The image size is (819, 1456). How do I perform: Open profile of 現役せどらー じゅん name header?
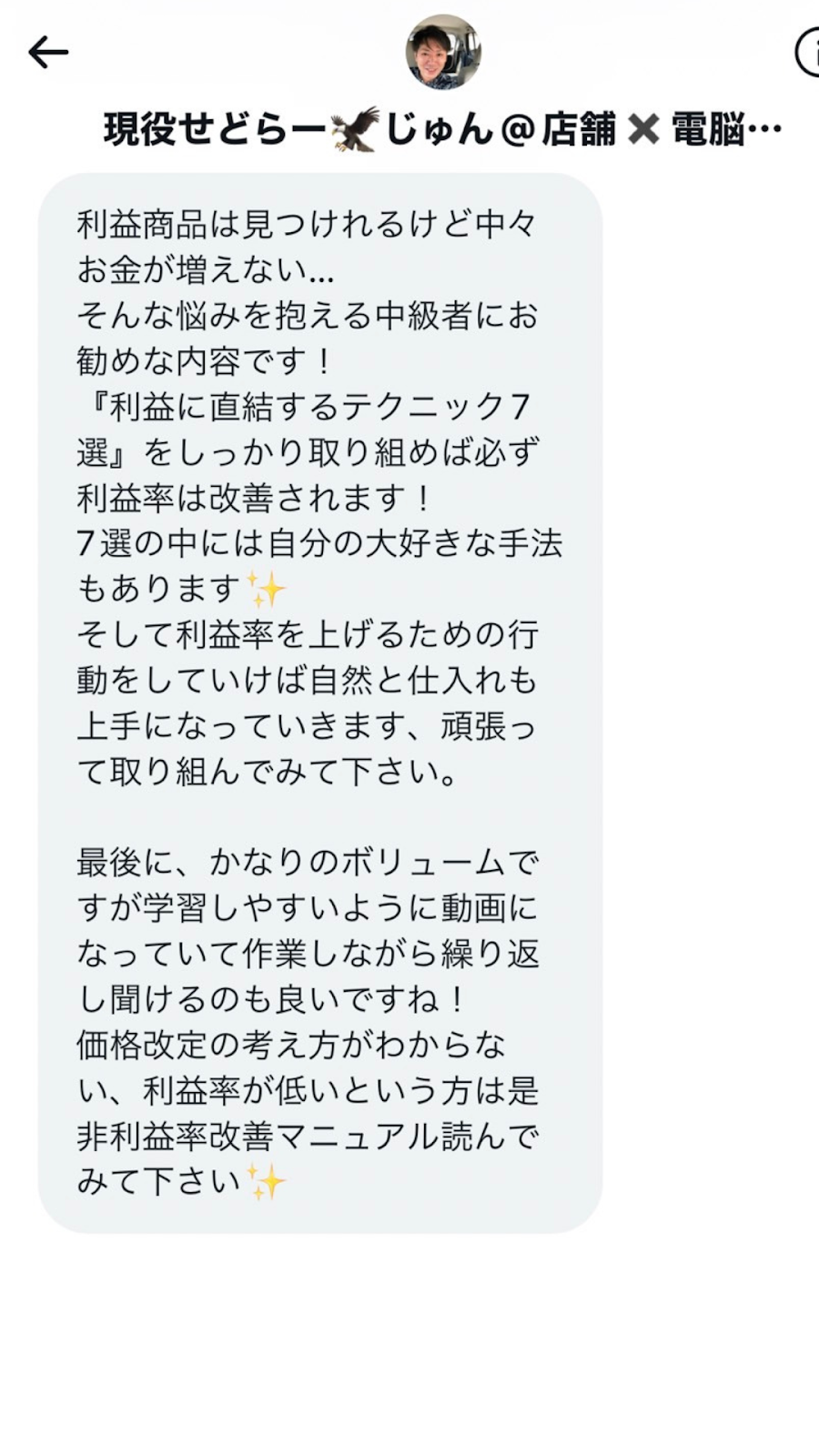pyautogui.click(x=442, y=129)
